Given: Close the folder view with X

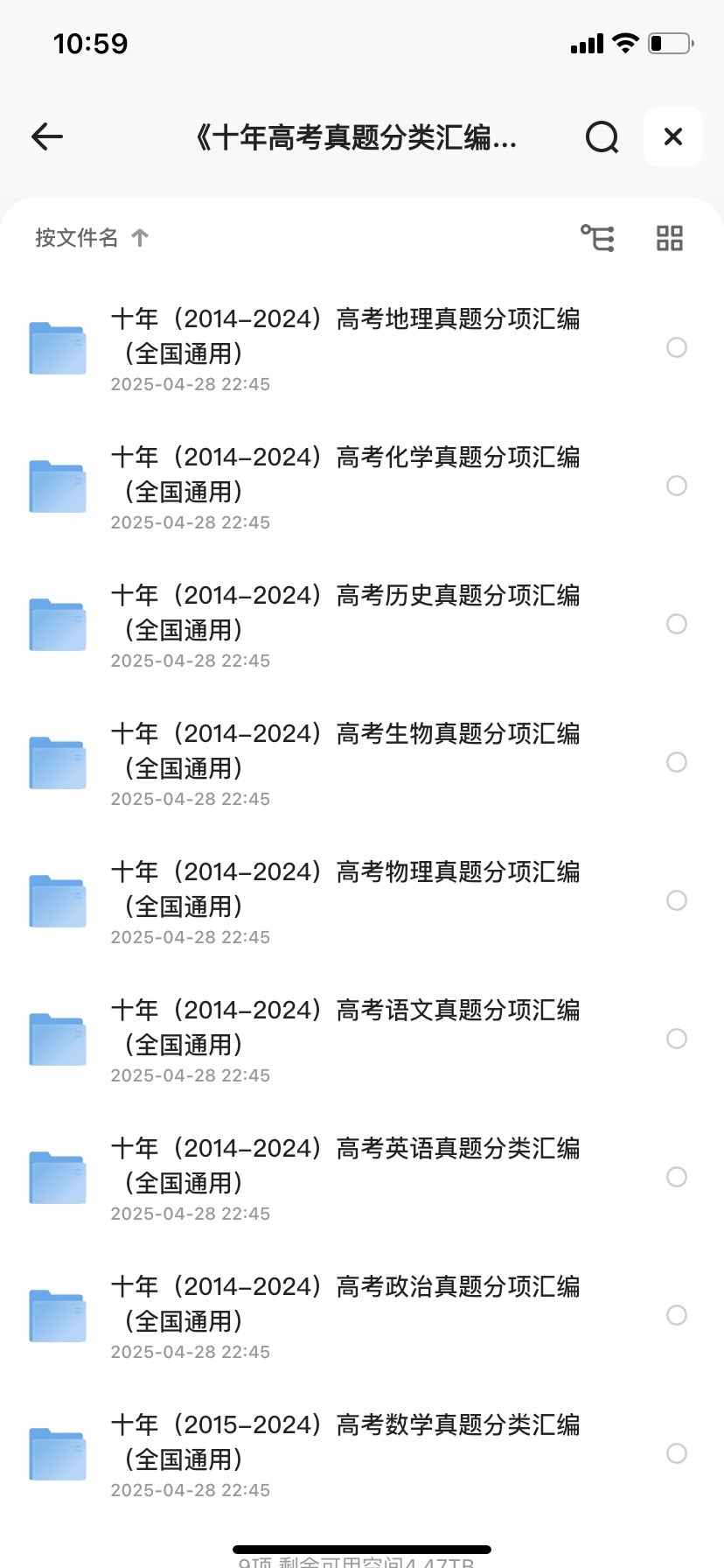Looking at the screenshot, I should pyautogui.click(x=672, y=136).
